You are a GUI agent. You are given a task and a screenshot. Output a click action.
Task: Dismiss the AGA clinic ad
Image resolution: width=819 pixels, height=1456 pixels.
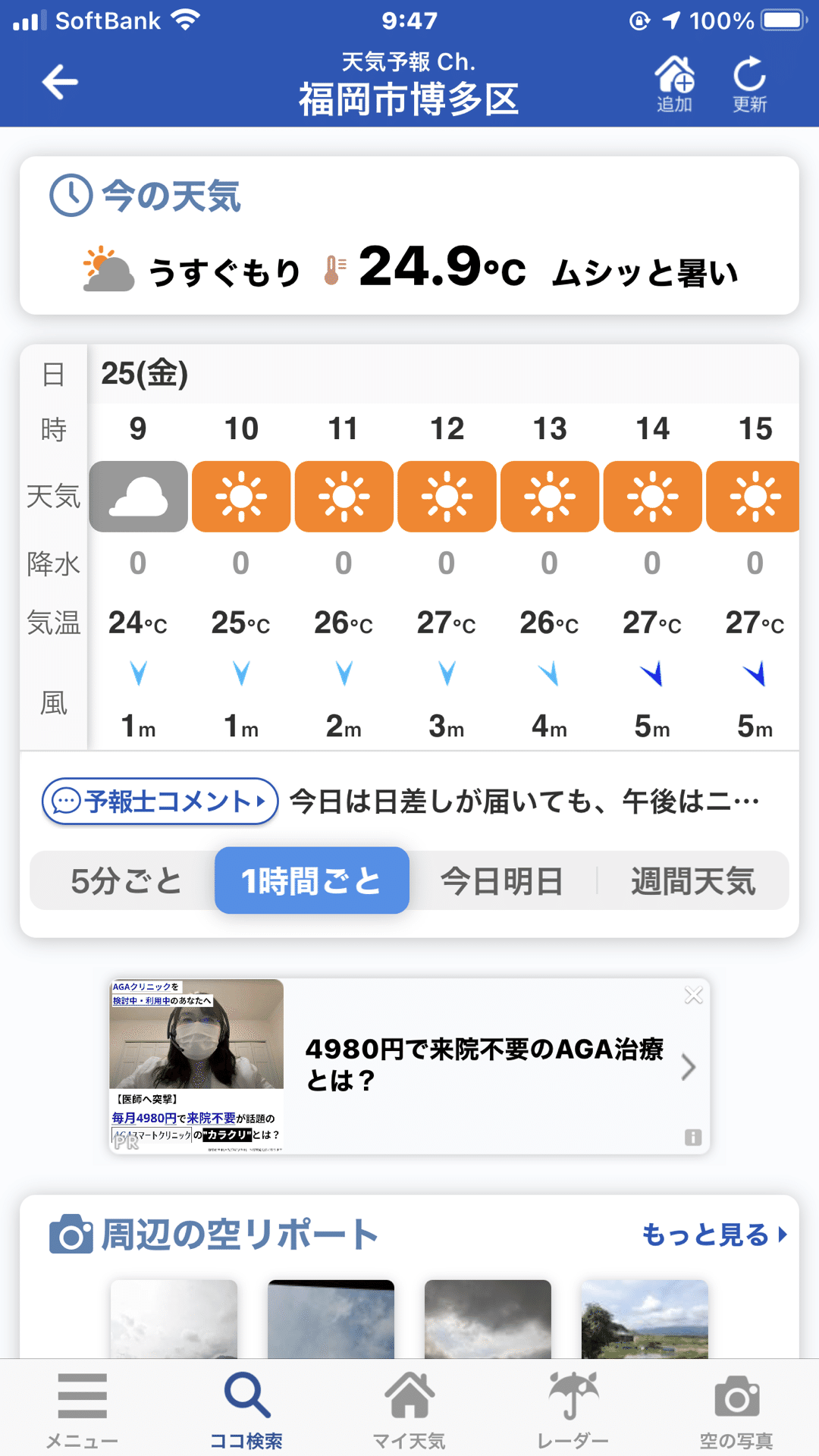pos(693,995)
